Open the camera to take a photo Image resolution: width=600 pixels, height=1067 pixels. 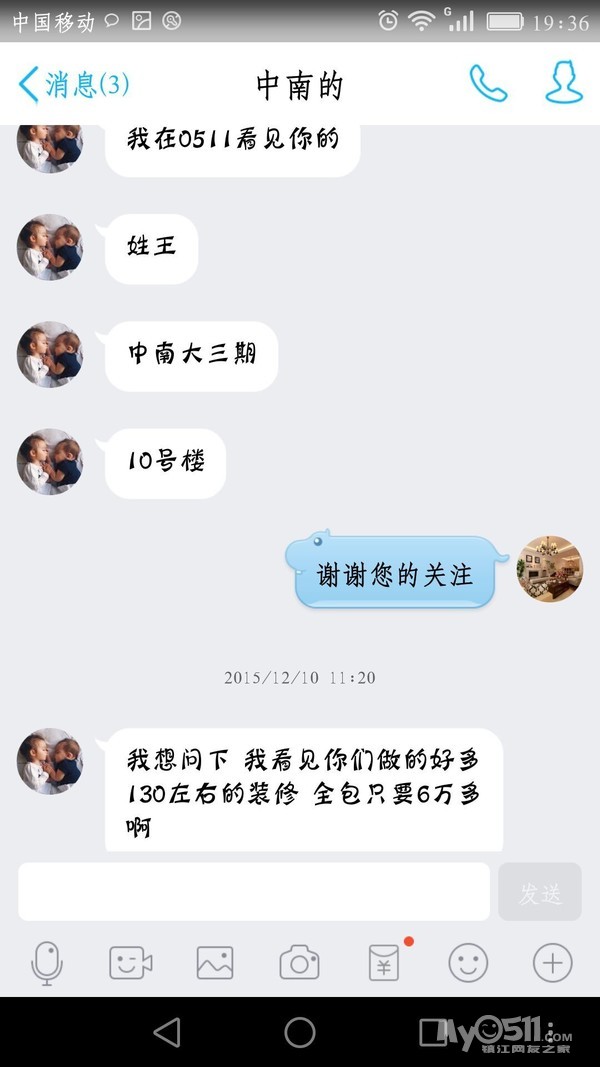(299, 964)
